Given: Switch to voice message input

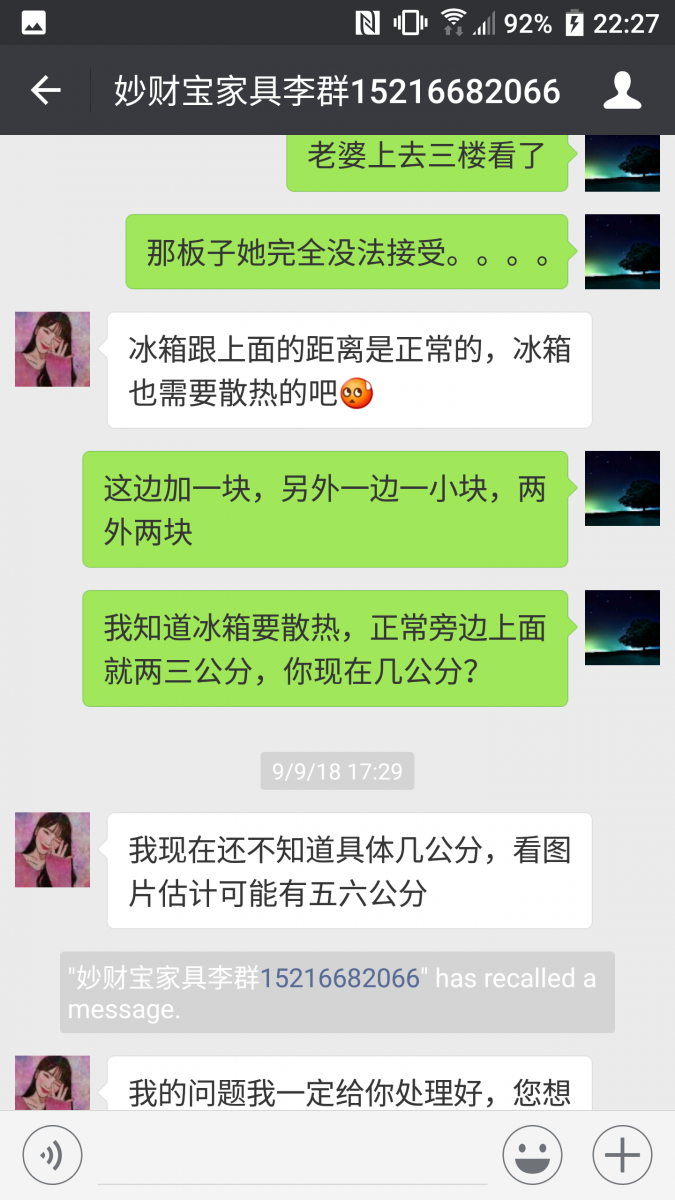Looking at the screenshot, I should tap(52, 1156).
